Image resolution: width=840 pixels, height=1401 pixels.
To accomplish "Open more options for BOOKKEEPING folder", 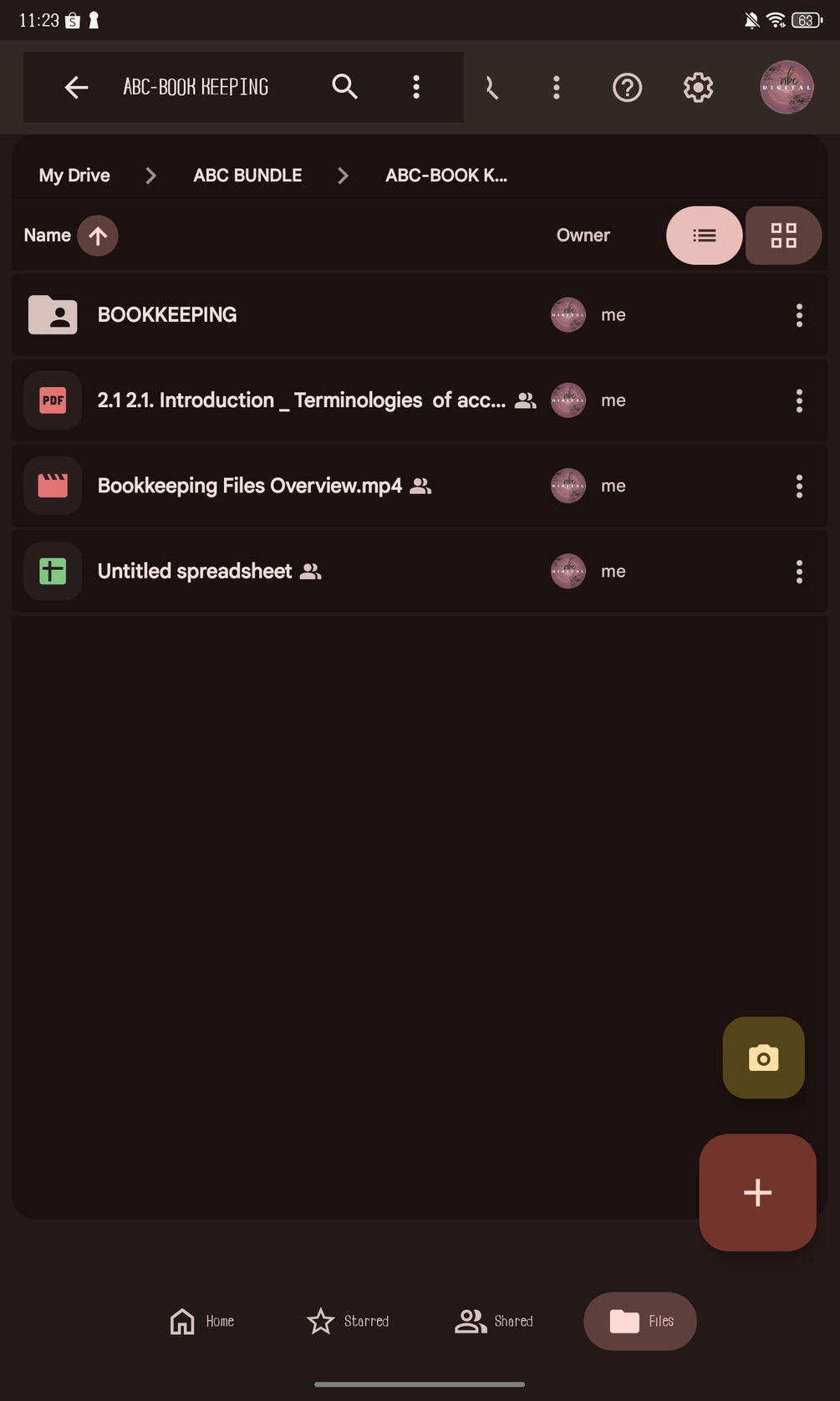I will [799, 315].
